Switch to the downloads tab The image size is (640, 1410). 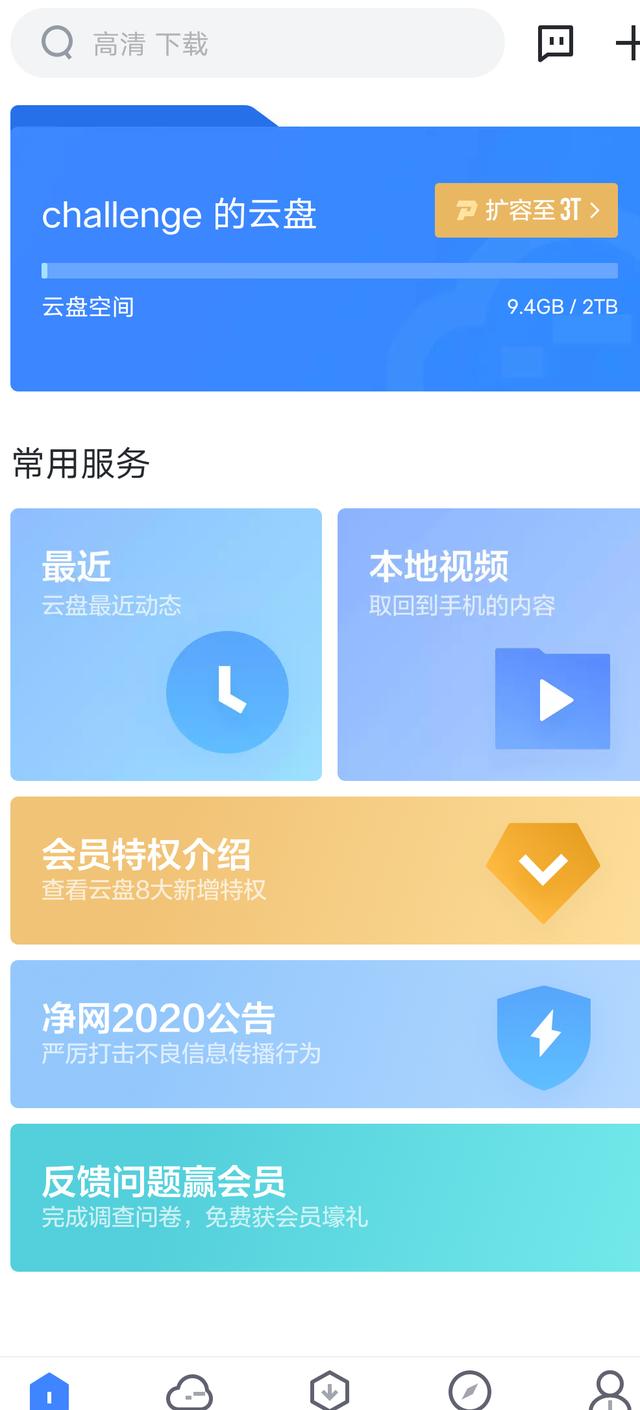329,1390
